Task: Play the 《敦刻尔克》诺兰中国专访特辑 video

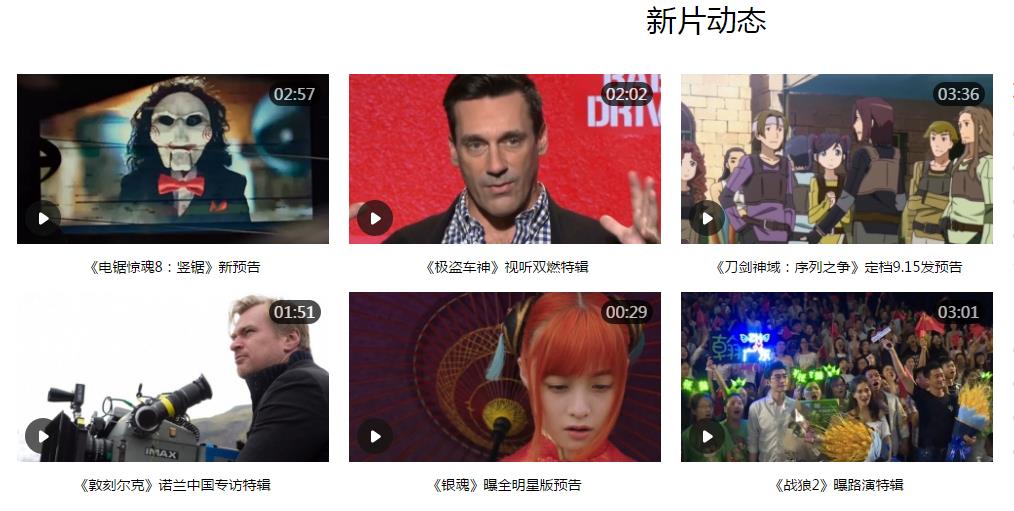Action: pos(43,436)
